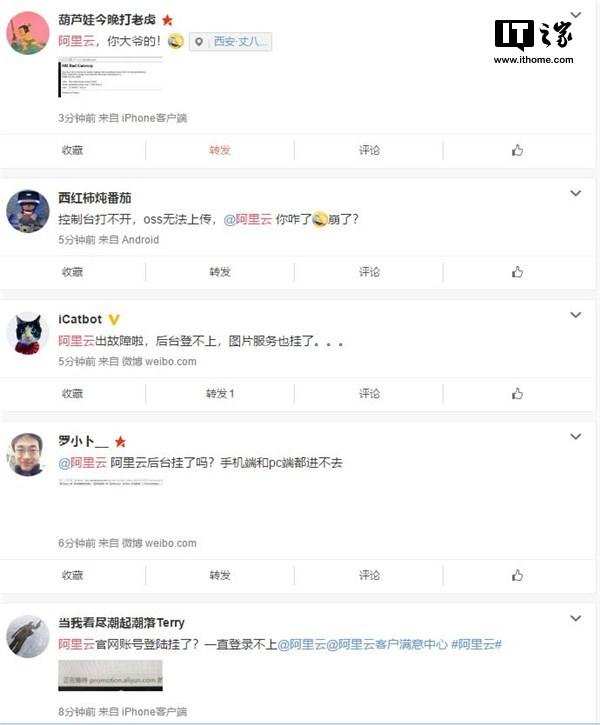Open the #阿里云# hashtag in Terry's post
600x725 pixels.
tap(476, 645)
